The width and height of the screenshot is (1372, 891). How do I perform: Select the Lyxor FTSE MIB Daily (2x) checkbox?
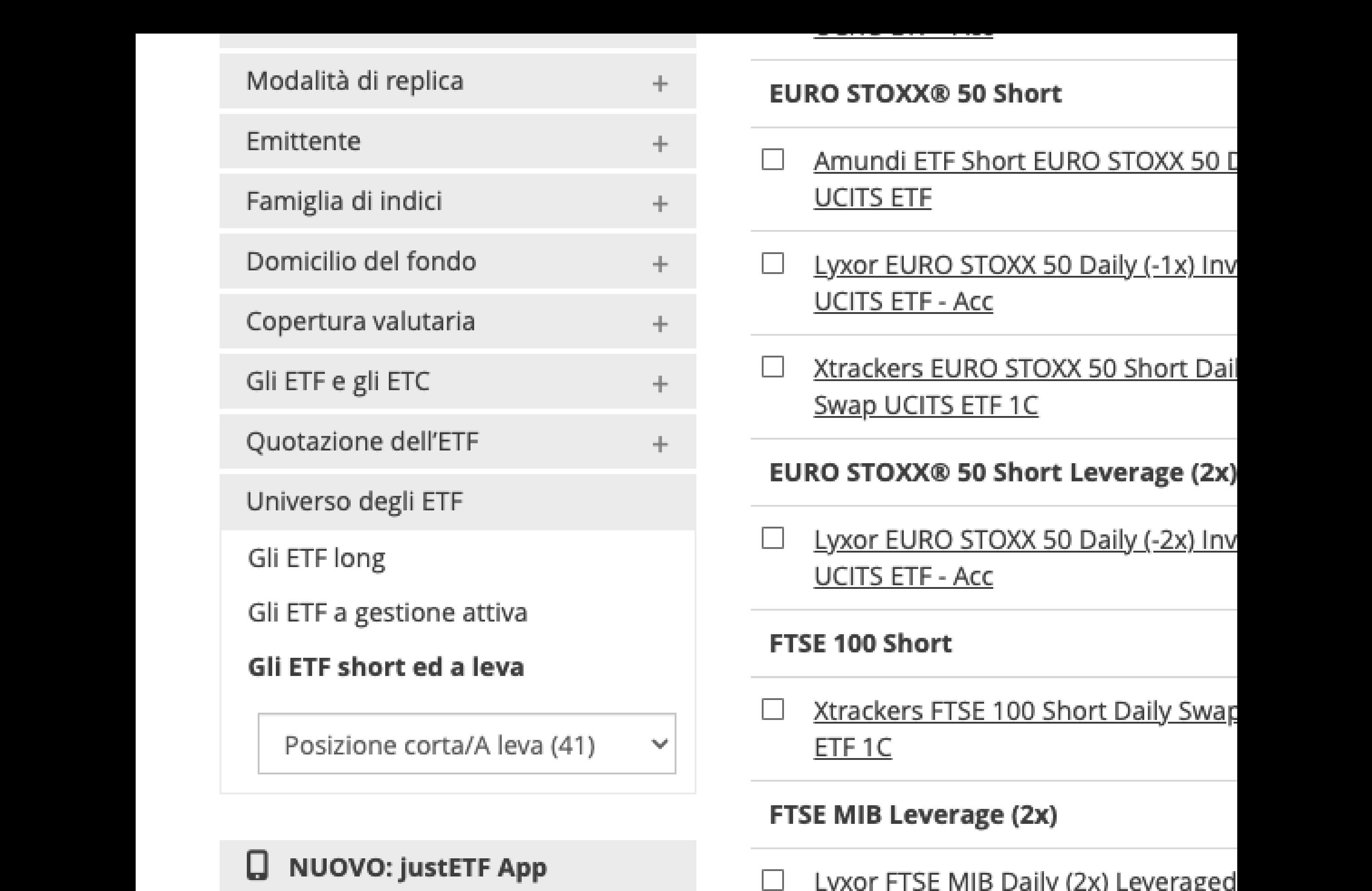click(773, 880)
